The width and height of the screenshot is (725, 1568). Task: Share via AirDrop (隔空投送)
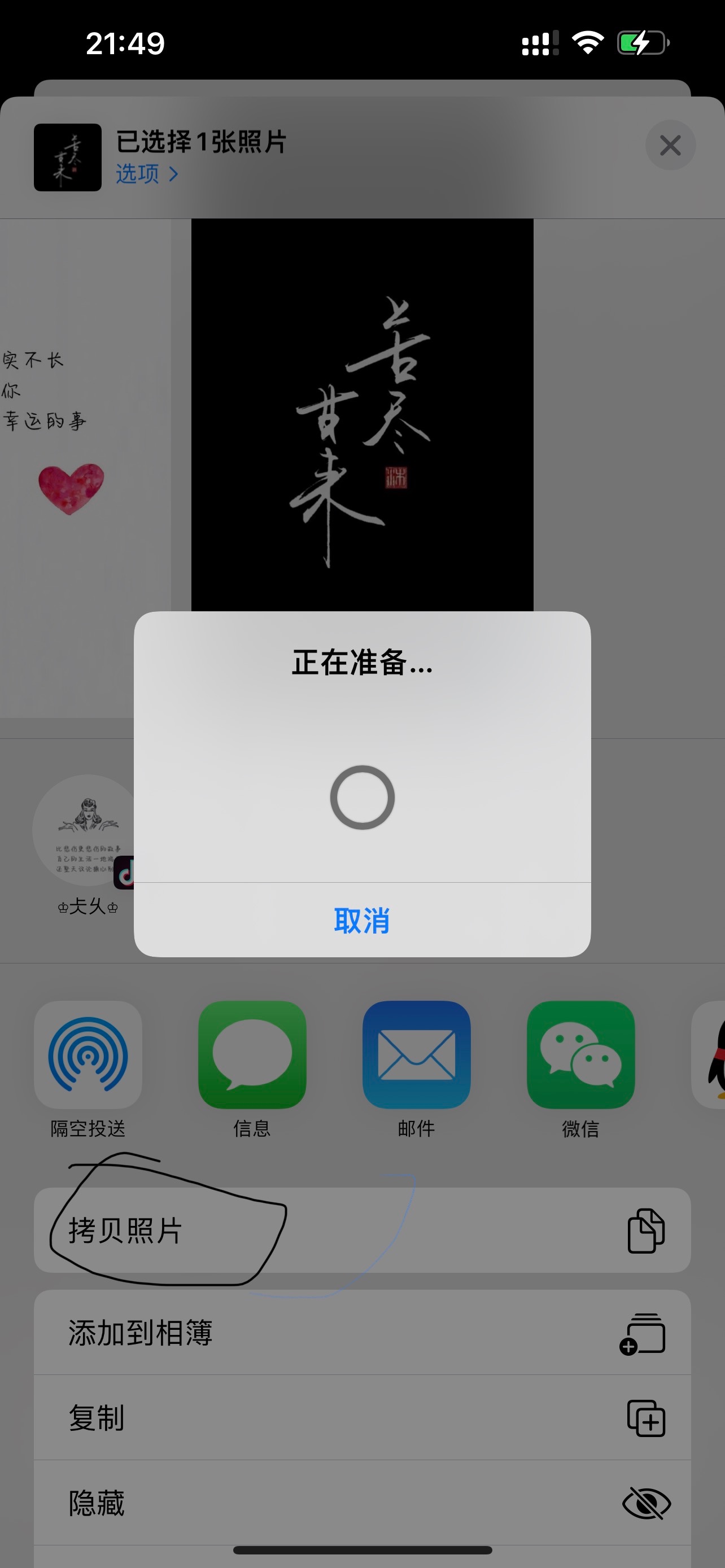[x=88, y=1055]
